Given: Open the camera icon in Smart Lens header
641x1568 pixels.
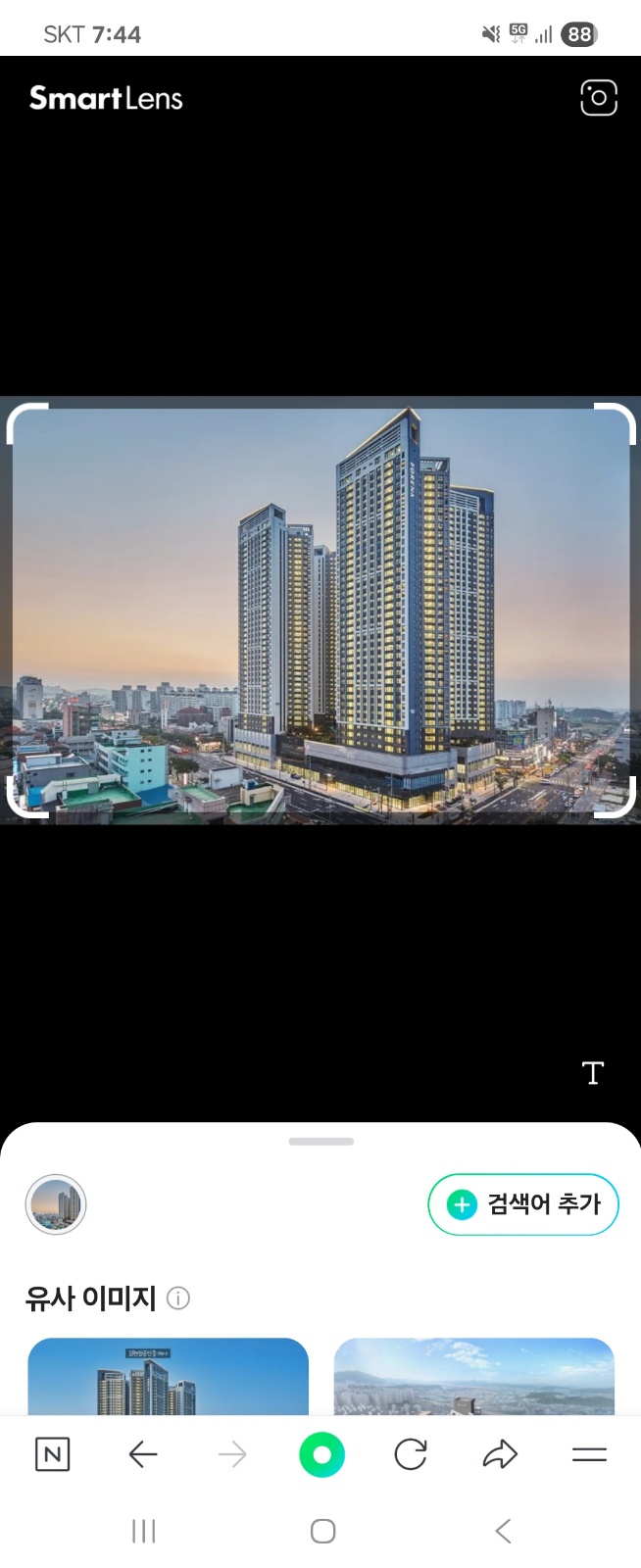Looking at the screenshot, I should (599, 98).
